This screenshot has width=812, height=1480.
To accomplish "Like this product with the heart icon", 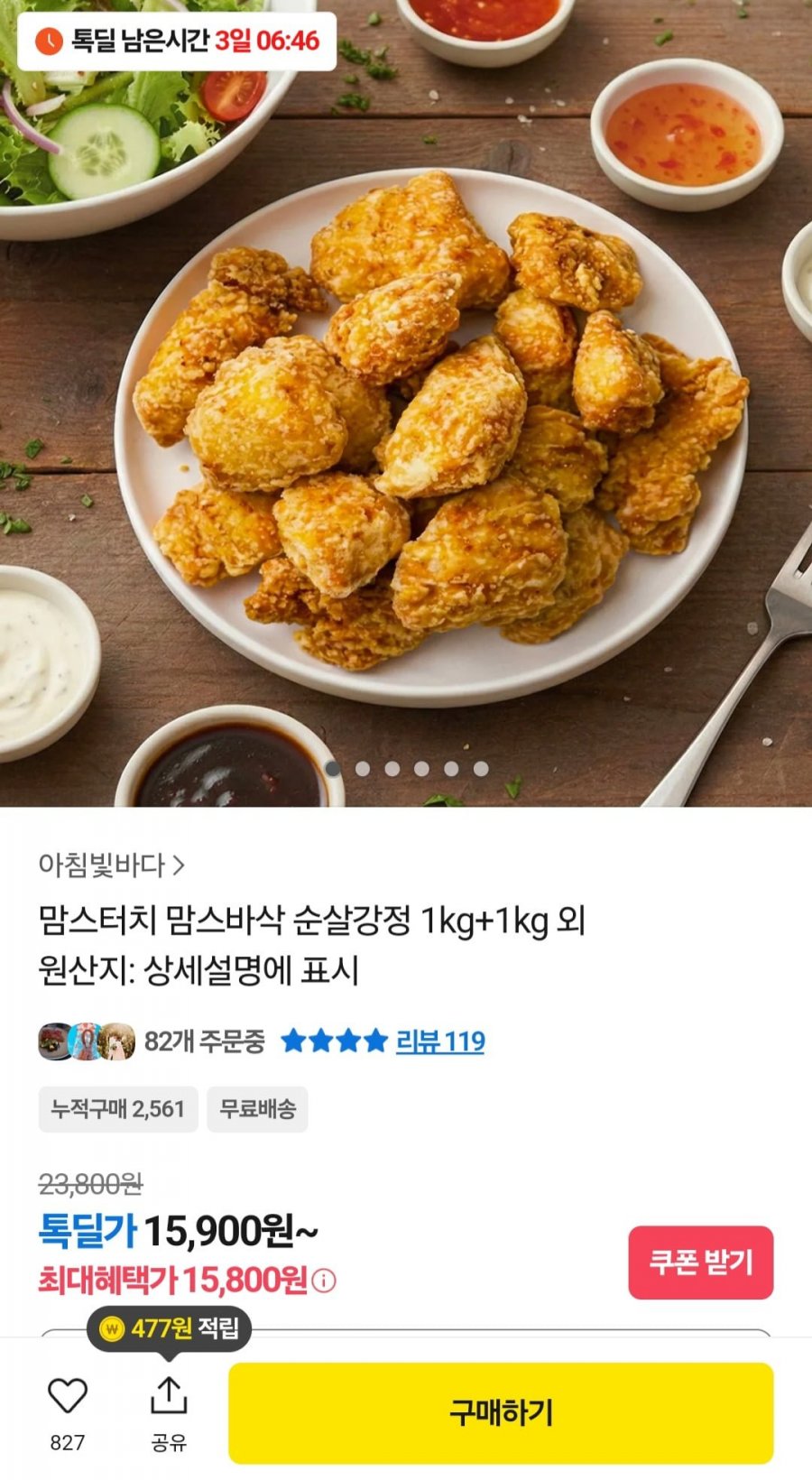I will [x=68, y=1398].
